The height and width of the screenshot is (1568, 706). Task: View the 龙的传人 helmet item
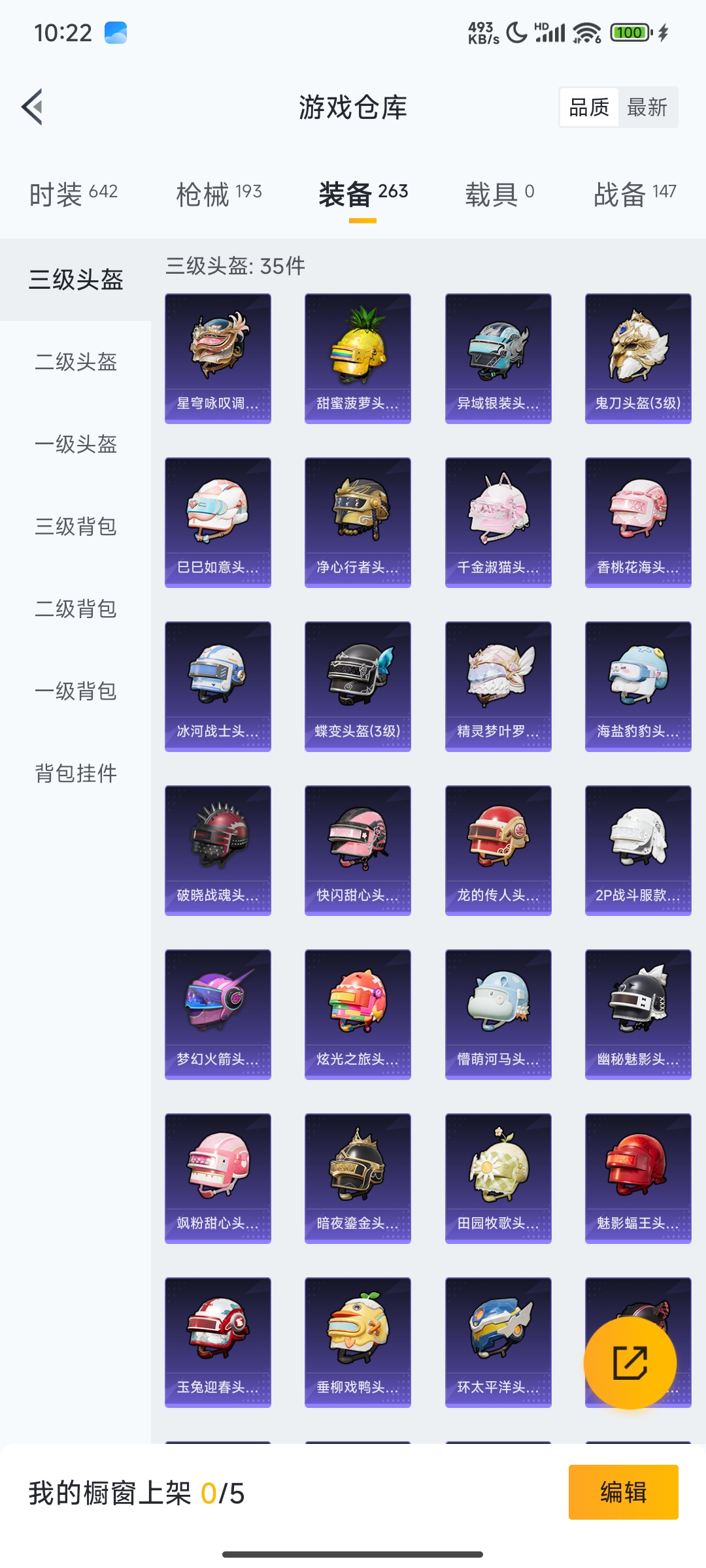pyautogui.click(x=498, y=850)
